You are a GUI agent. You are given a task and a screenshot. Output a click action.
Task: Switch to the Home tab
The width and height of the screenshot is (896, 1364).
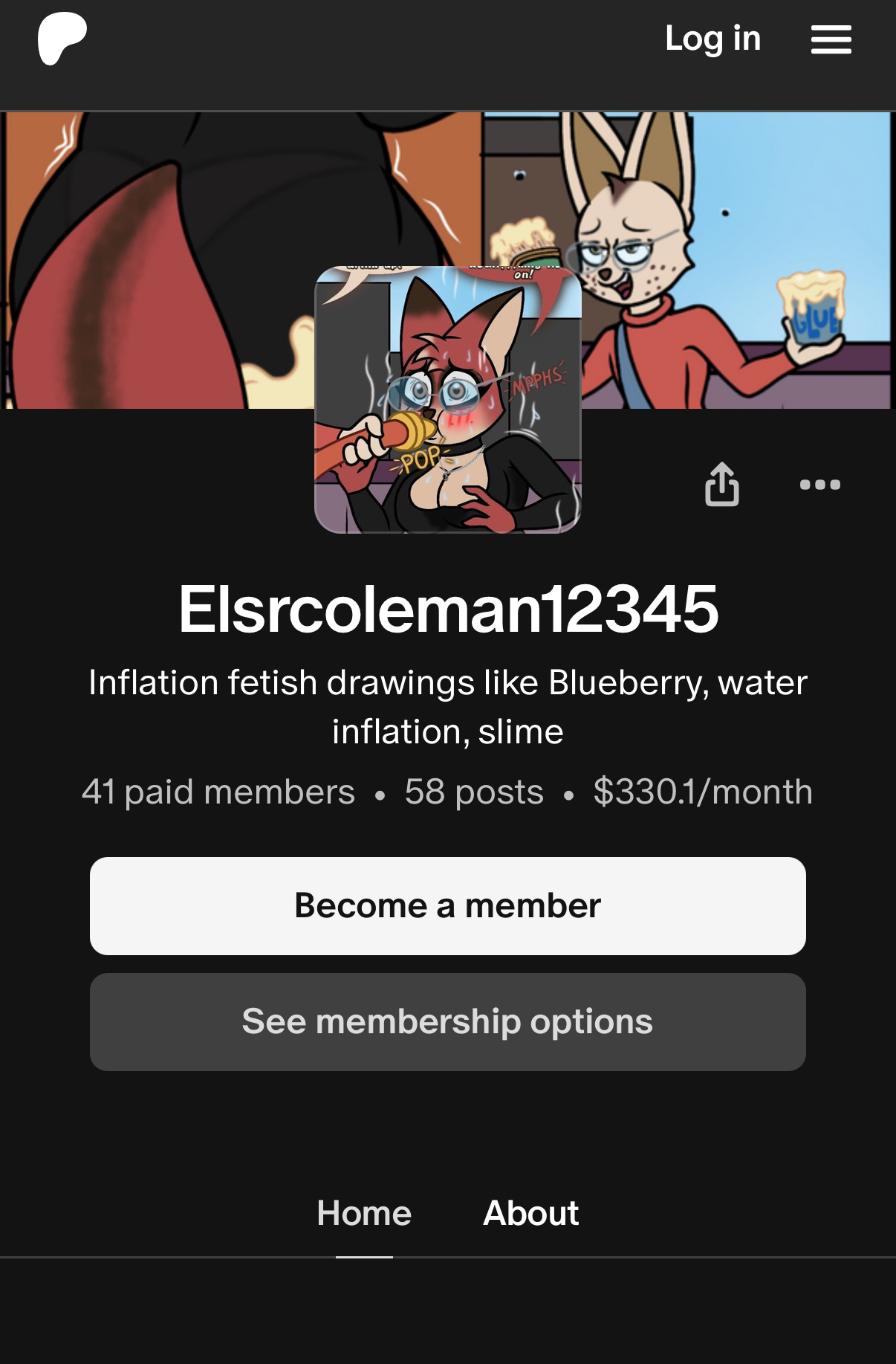point(364,1213)
